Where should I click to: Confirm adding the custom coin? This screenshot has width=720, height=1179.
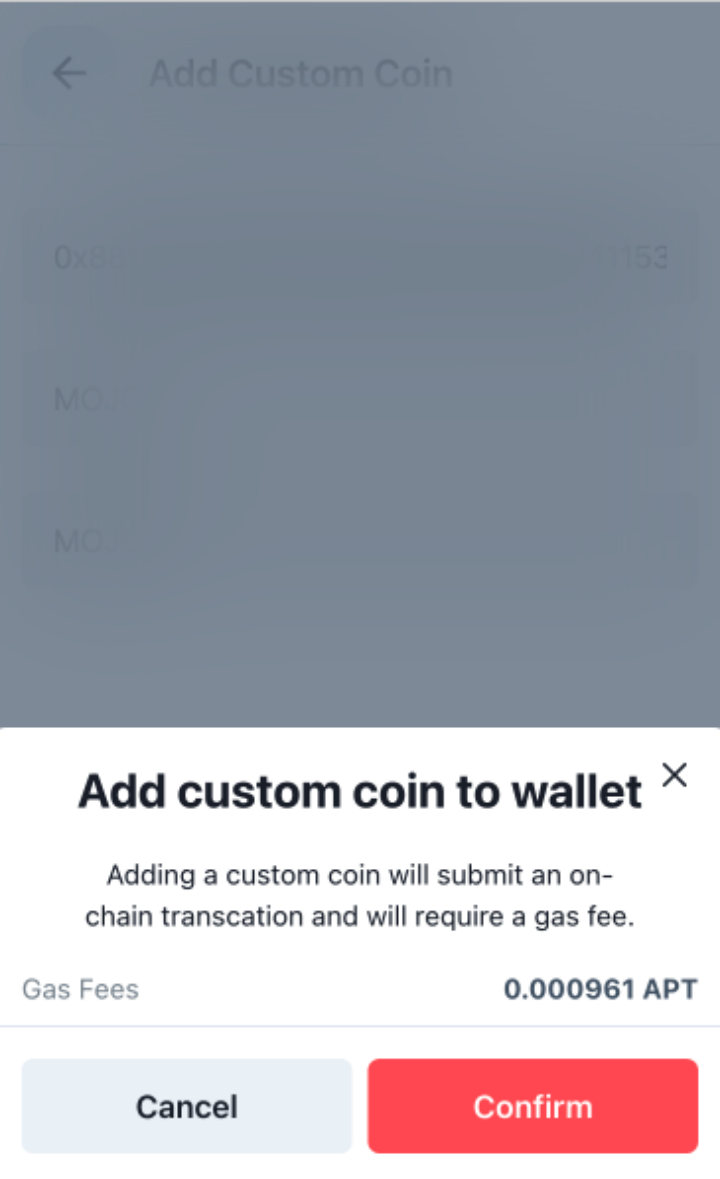click(532, 1105)
